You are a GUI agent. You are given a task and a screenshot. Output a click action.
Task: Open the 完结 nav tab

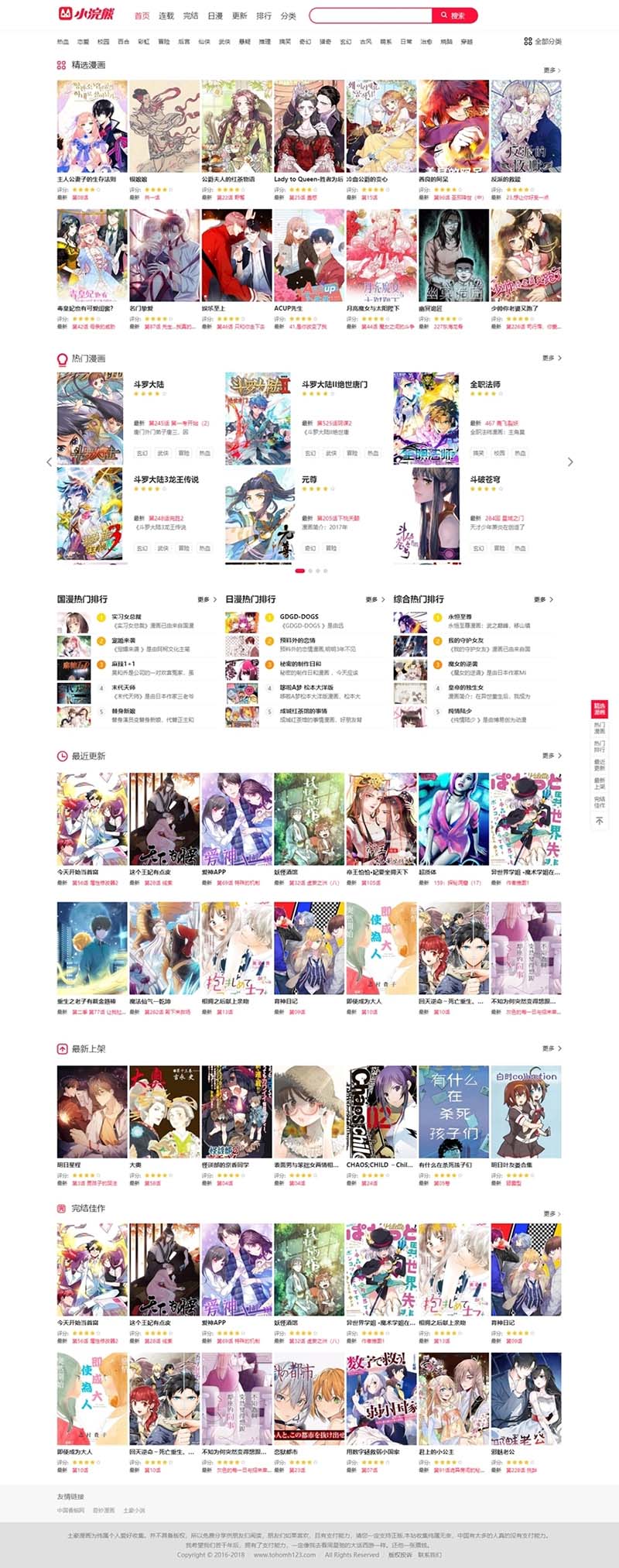[x=191, y=15]
